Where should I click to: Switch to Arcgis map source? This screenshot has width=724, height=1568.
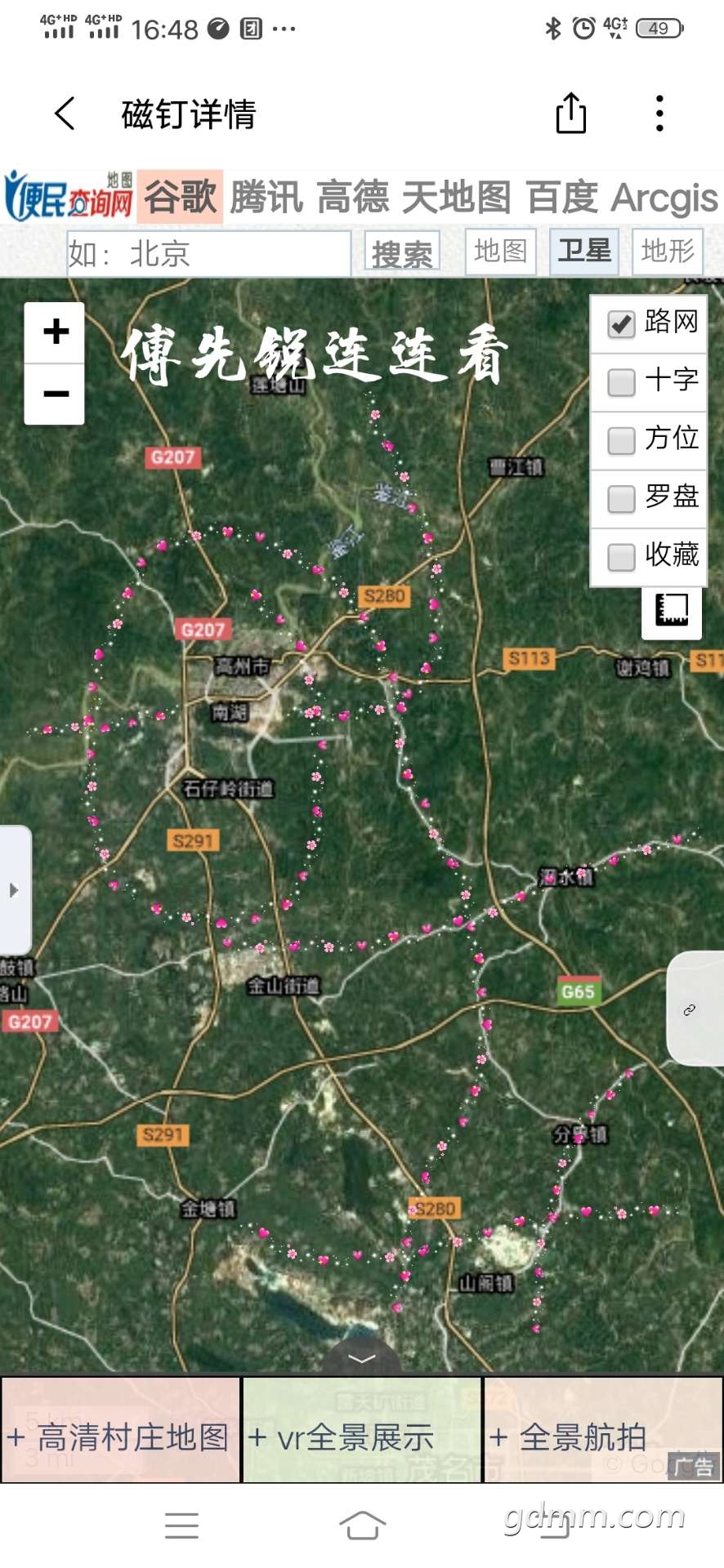664,198
